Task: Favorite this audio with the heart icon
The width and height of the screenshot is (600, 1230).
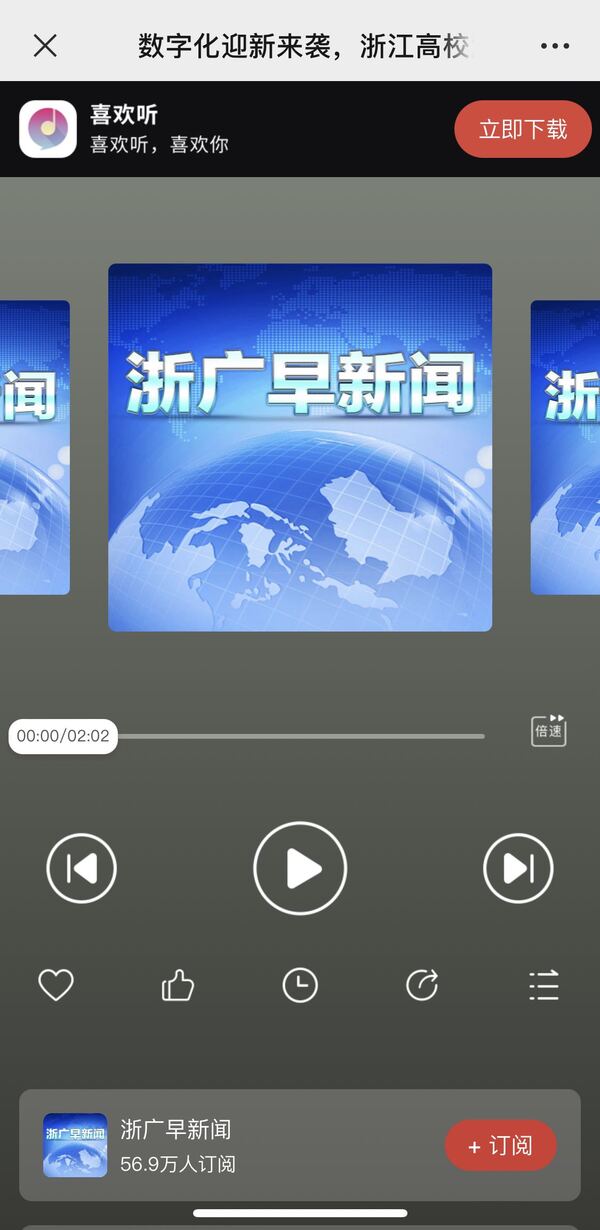Action: coord(56,986)
